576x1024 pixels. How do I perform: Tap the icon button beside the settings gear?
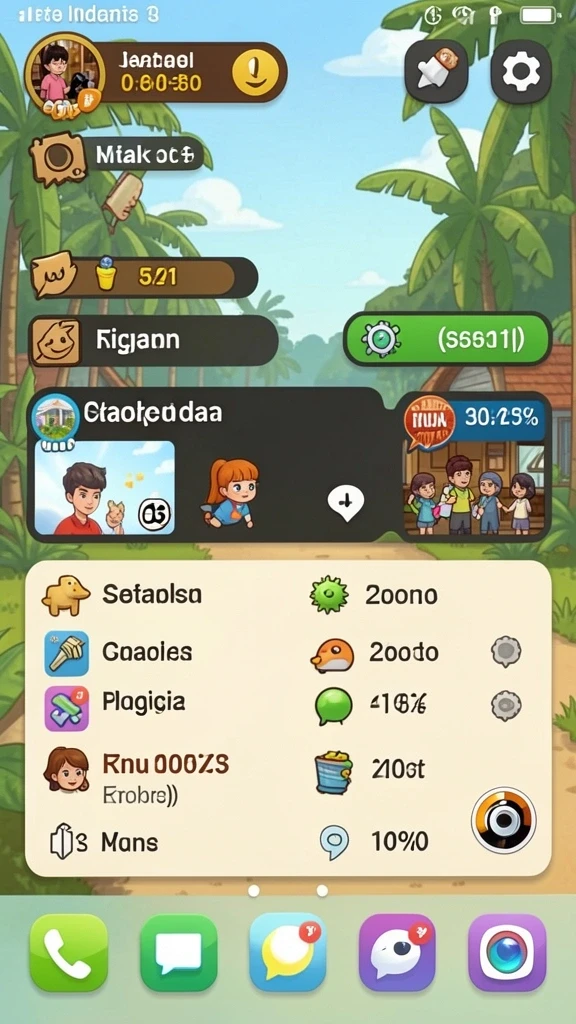point(436,71)
